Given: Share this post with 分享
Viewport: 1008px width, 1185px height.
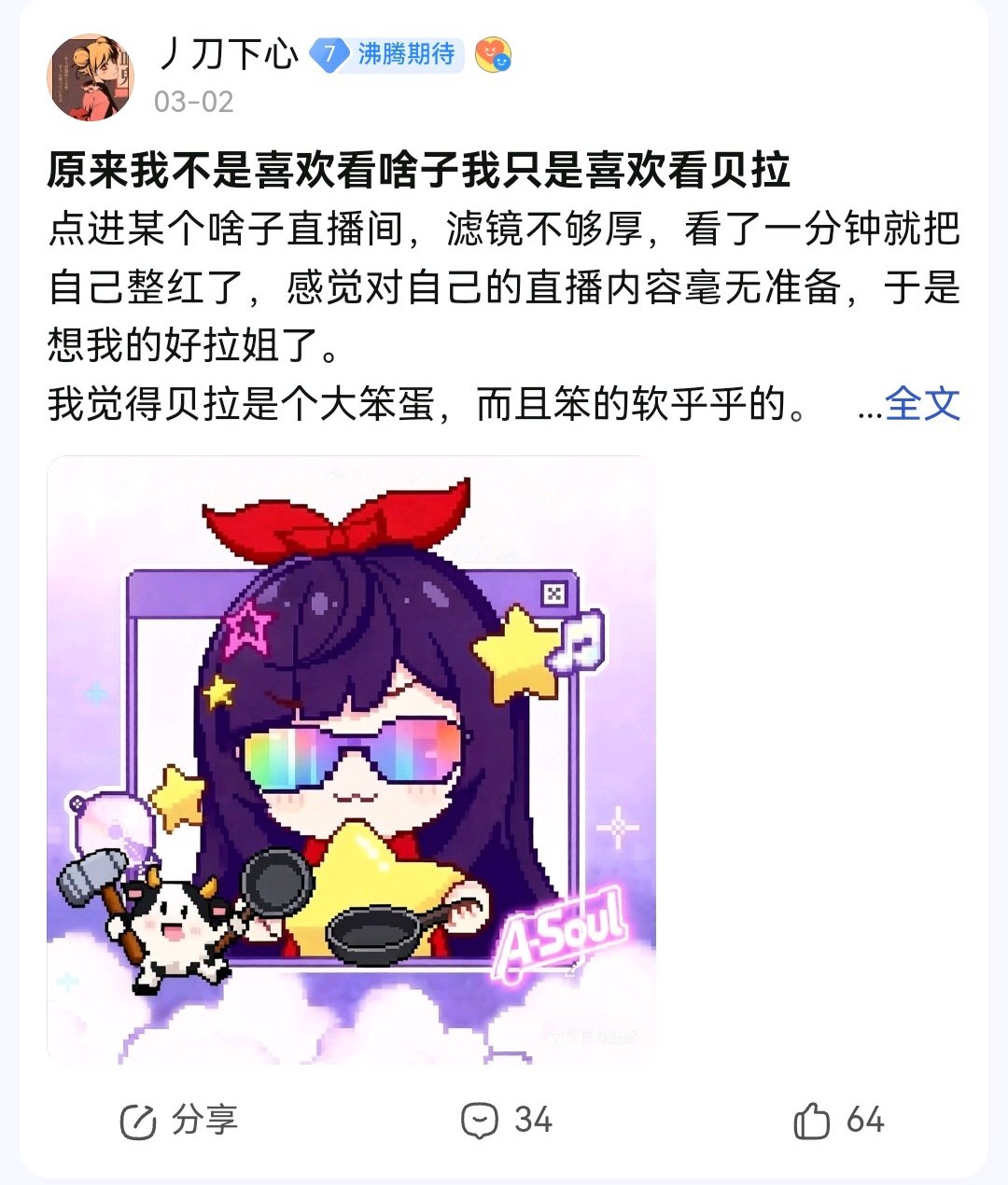Looking at the screenshot, I should click(x=179, y=1121).
